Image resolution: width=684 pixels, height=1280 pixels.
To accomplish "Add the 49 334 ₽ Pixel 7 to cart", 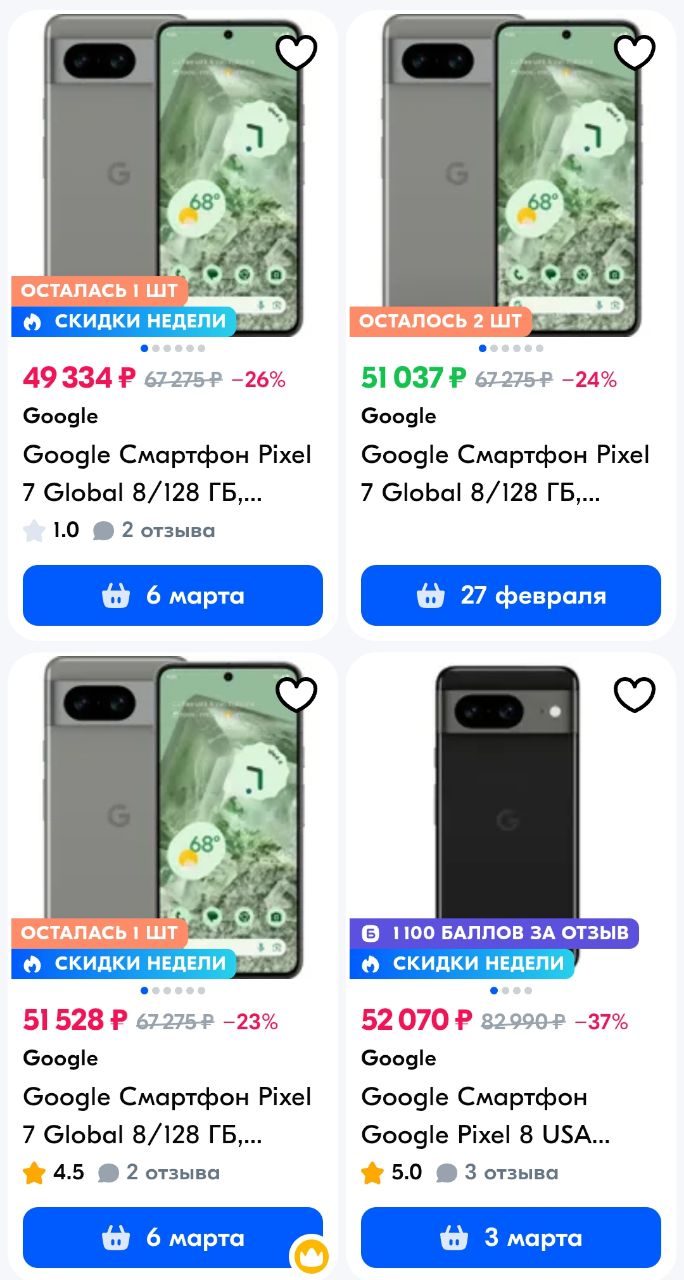I will point(173,596).
